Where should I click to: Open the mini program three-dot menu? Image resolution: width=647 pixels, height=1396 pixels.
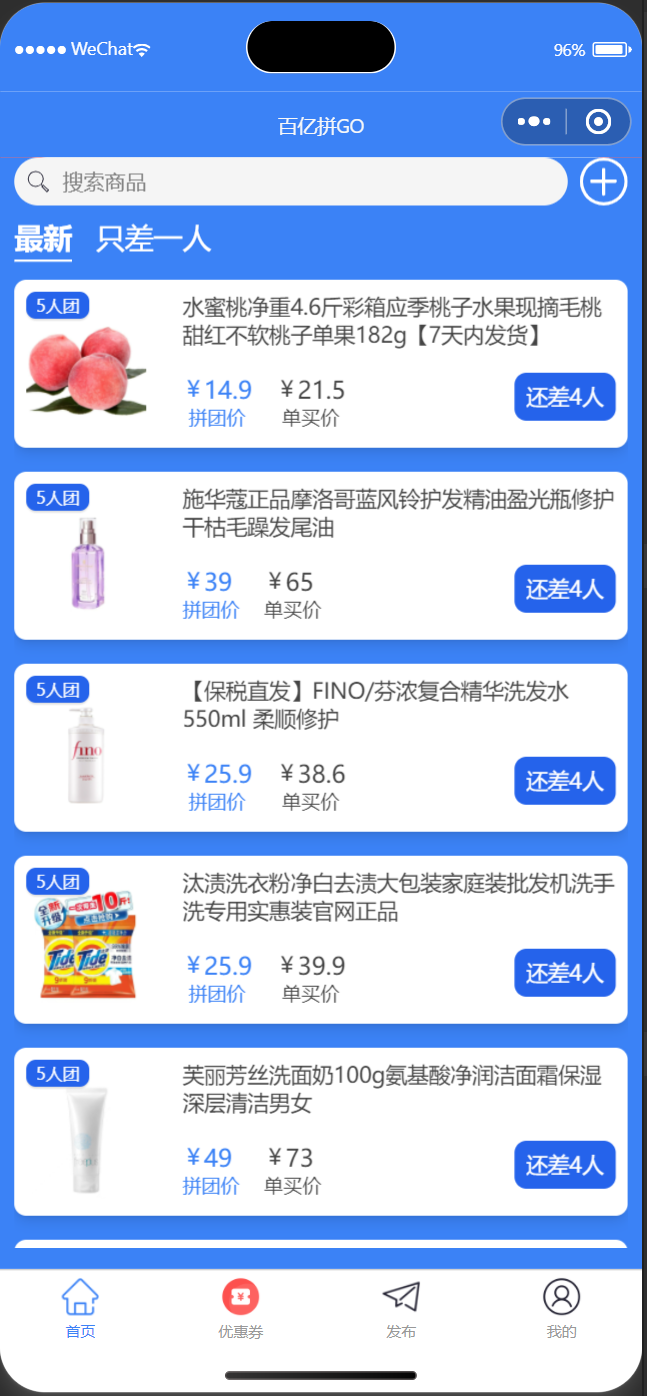(534, 122)
